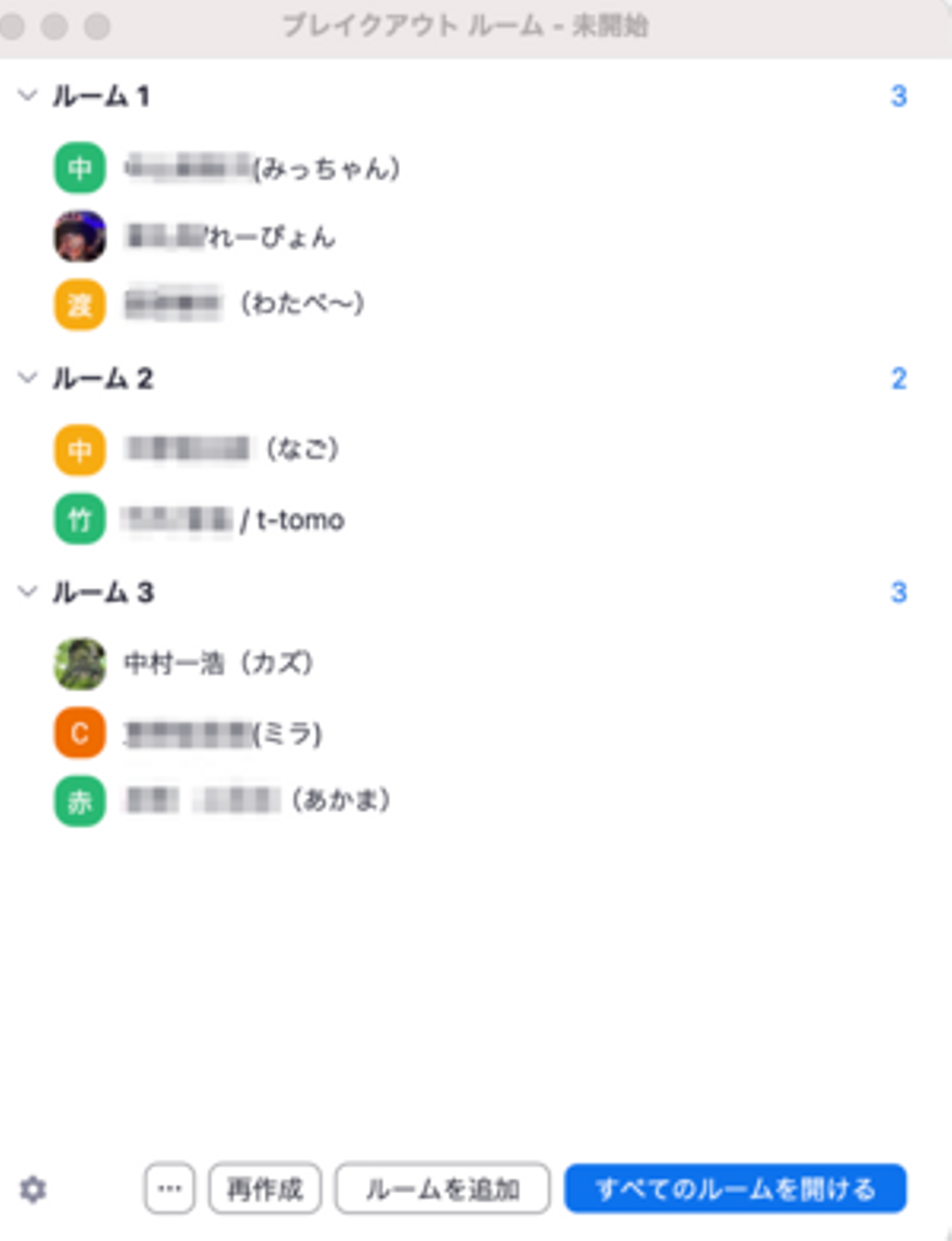
Task: Collapse the ルーム 2 section
Action: (x=27, y=378)
